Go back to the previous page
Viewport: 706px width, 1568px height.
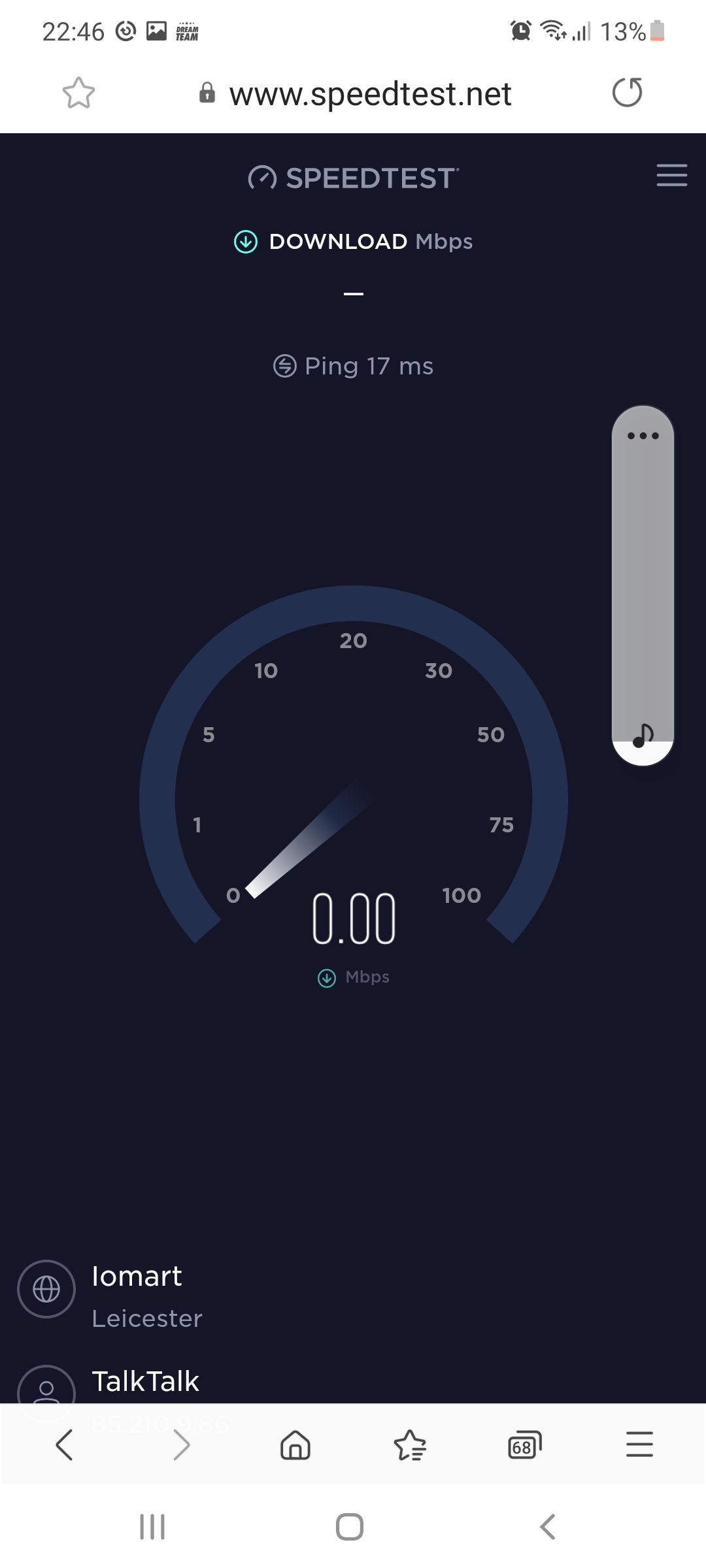65,1445
